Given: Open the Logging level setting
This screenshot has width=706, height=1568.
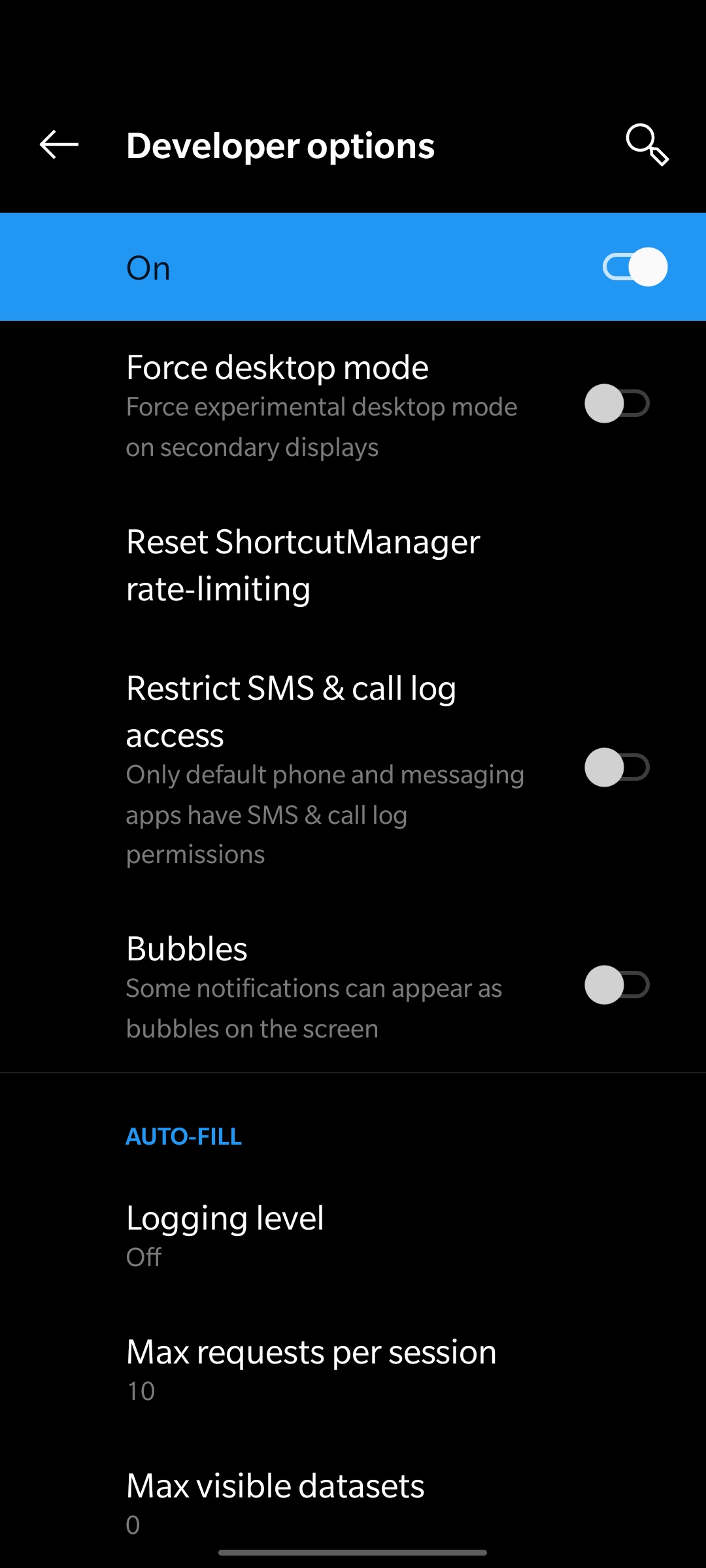Looking at the screenshot, I should (353, 1235).
